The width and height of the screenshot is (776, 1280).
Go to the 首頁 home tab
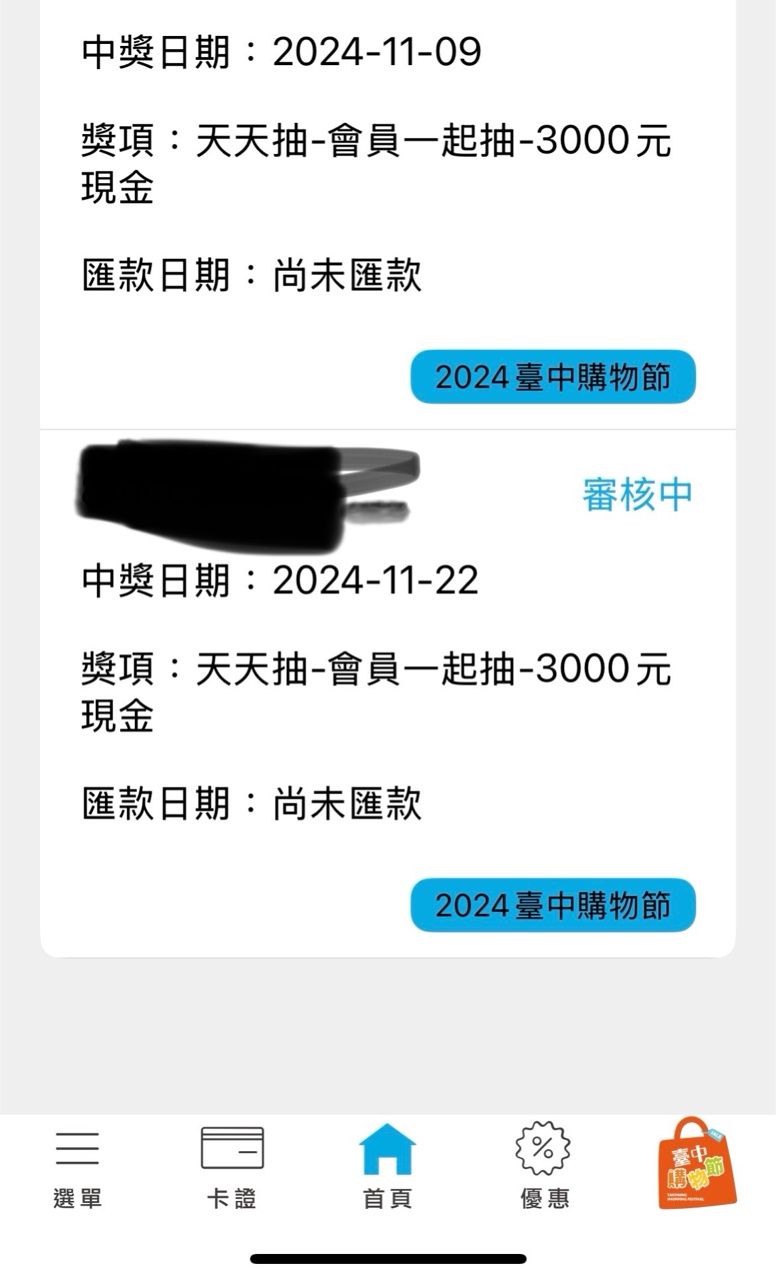[387, 1166]
